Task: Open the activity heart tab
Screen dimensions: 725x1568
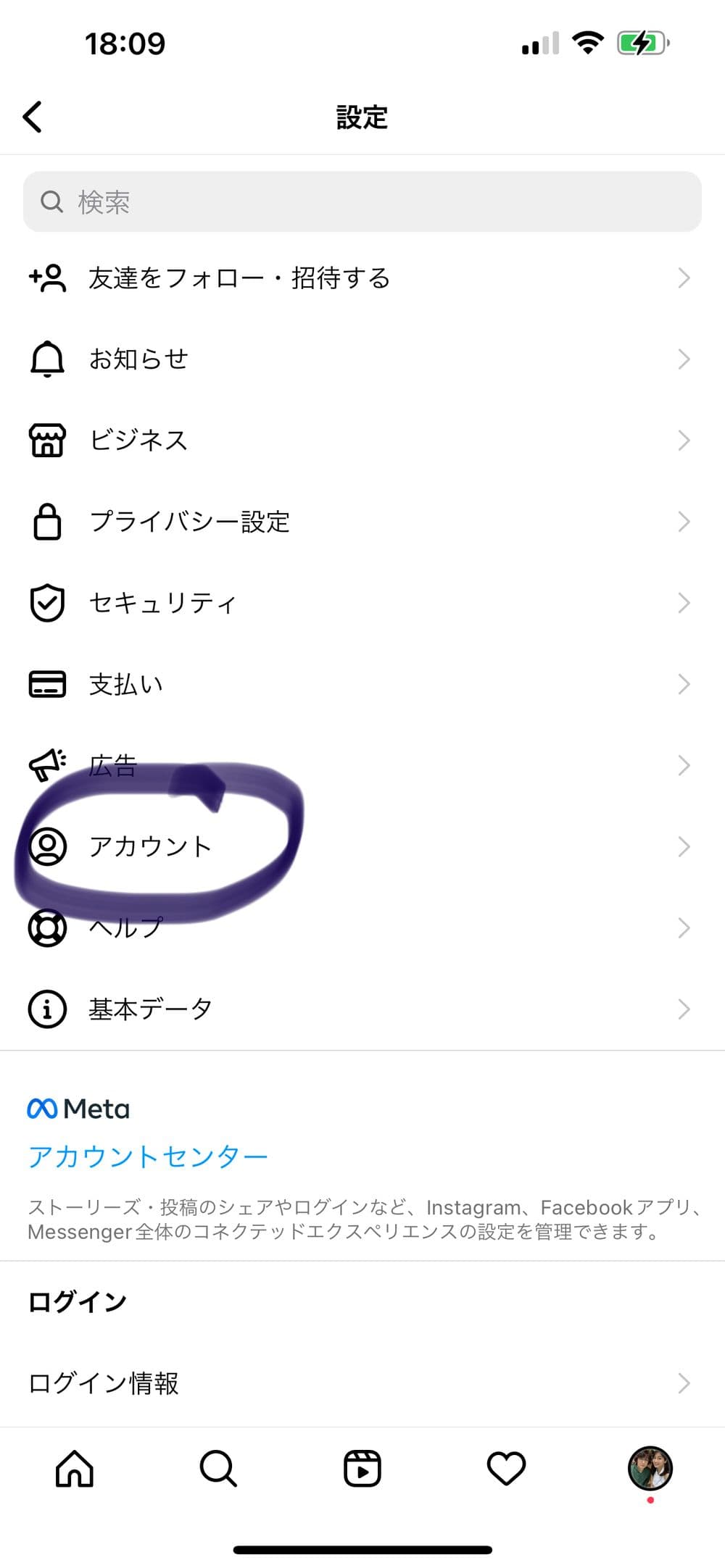Action: [x=505, y=1468]
